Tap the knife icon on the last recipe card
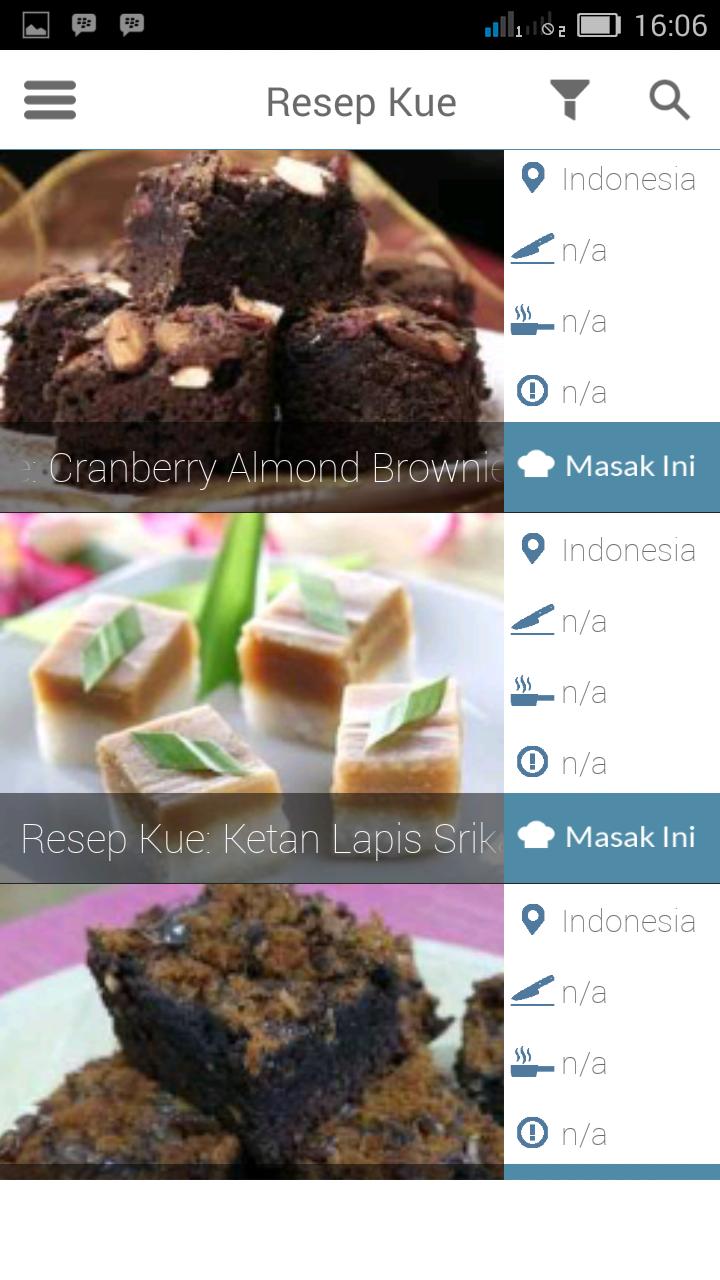720x1280 pixels. click(x=532, y=990)
